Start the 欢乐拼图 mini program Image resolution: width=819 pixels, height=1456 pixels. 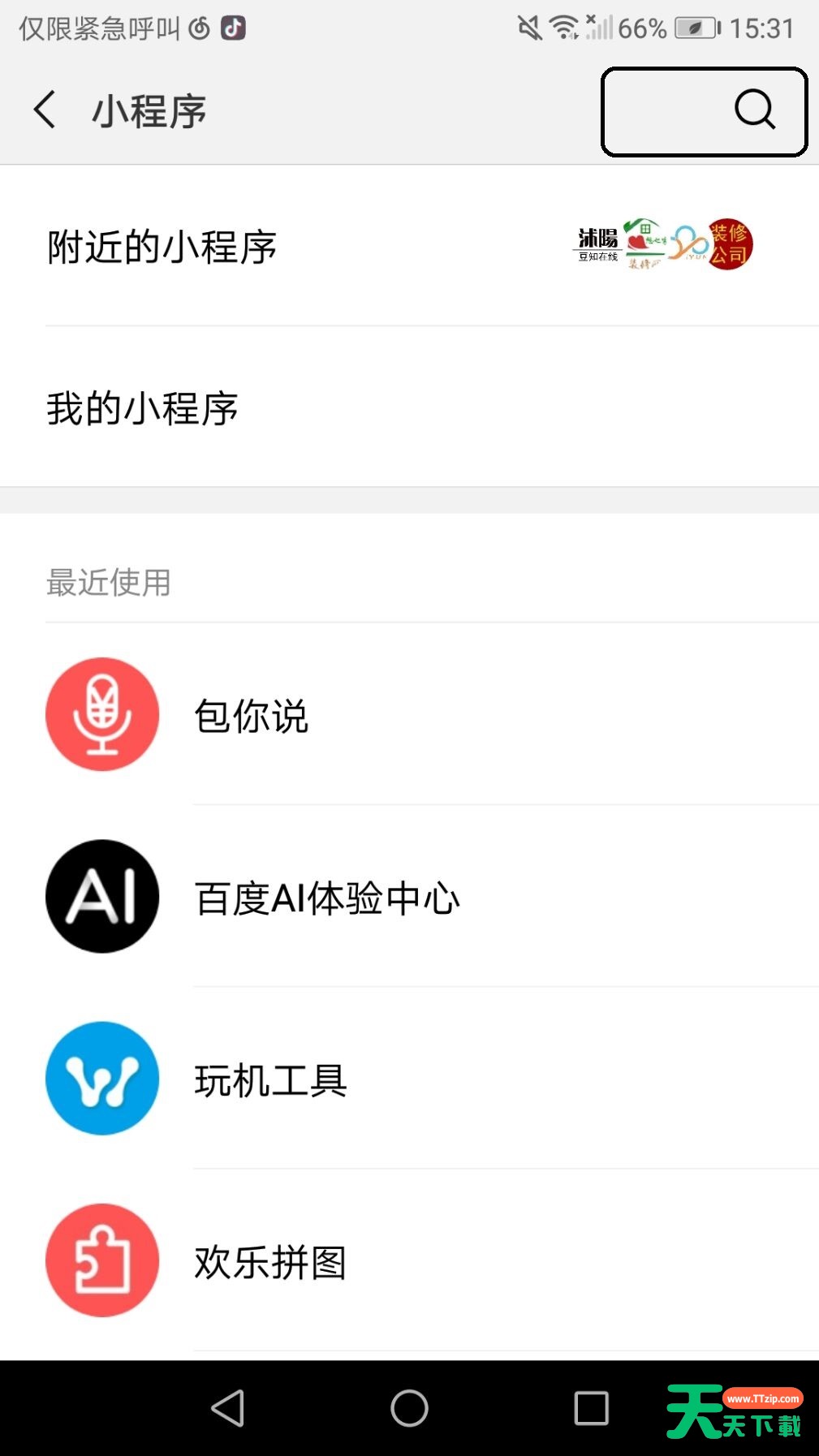[x=409, y=1260]
